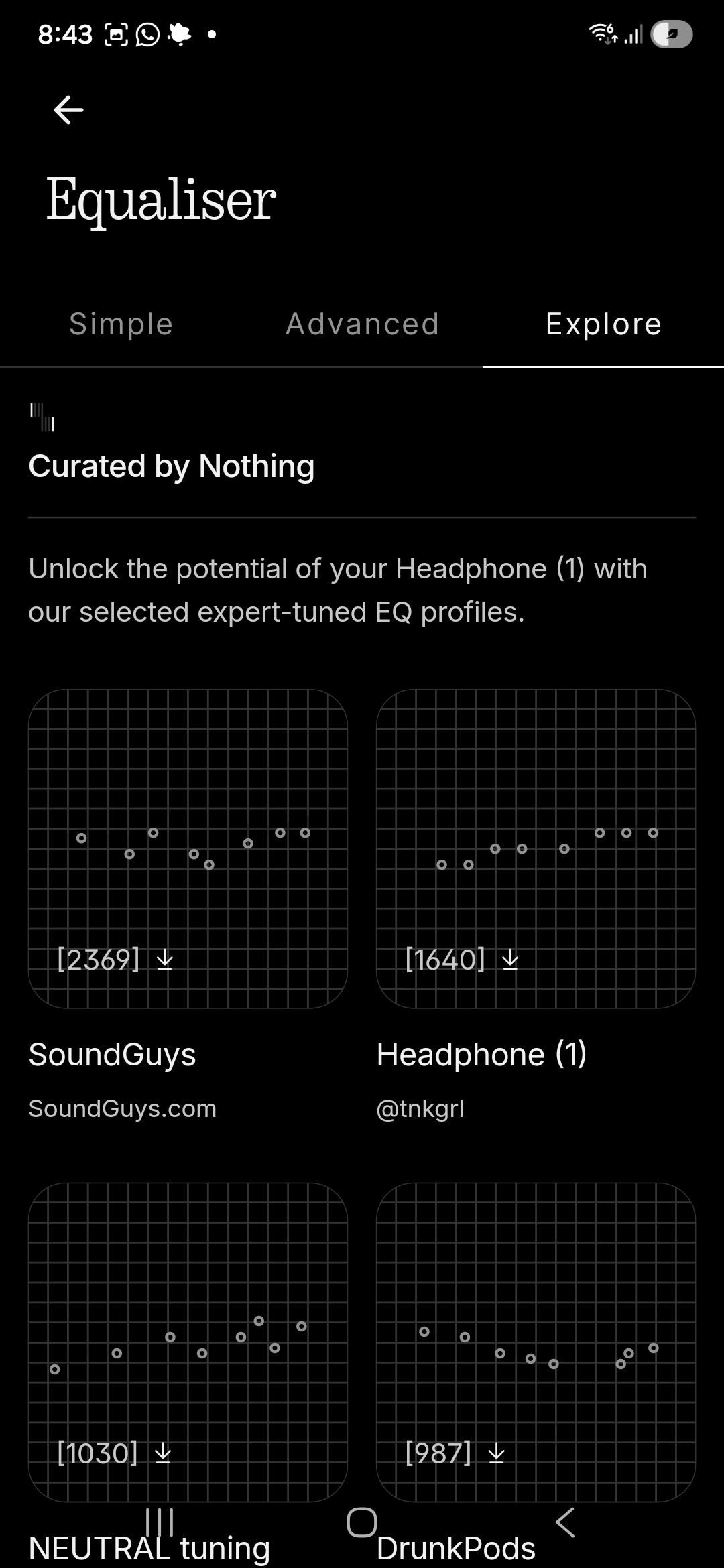Open the recent apps overview
Screen dimensions: 724x1568
160,1522
